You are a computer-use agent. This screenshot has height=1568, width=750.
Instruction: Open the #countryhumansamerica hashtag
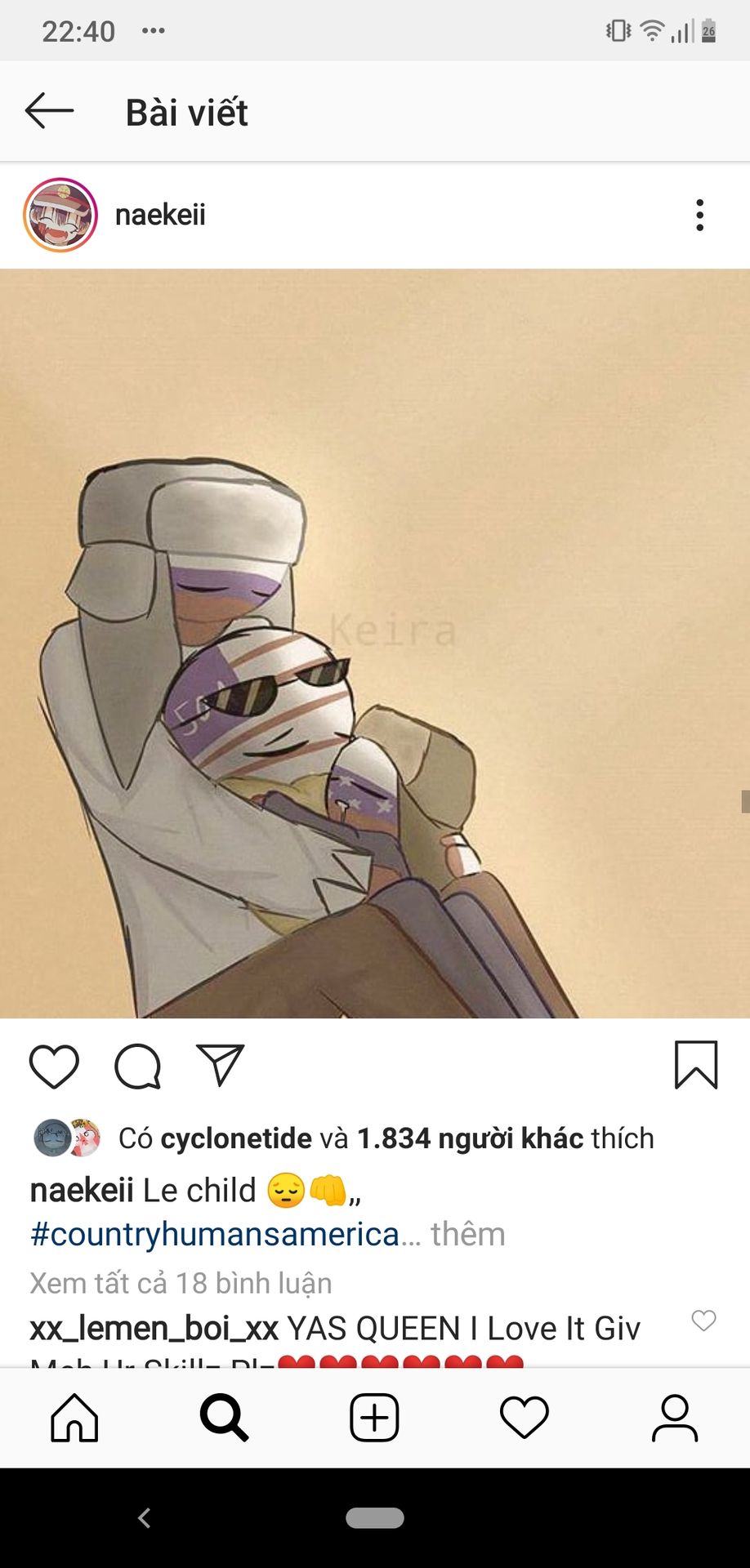pos(214,1234)
